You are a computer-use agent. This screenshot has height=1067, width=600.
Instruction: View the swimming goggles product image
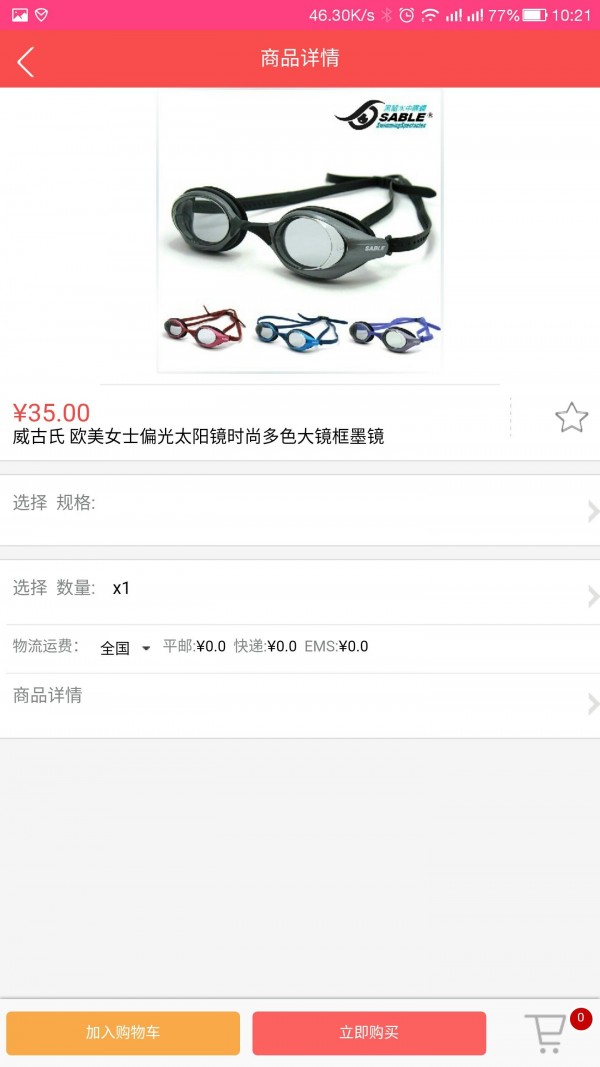coord(299,232)
